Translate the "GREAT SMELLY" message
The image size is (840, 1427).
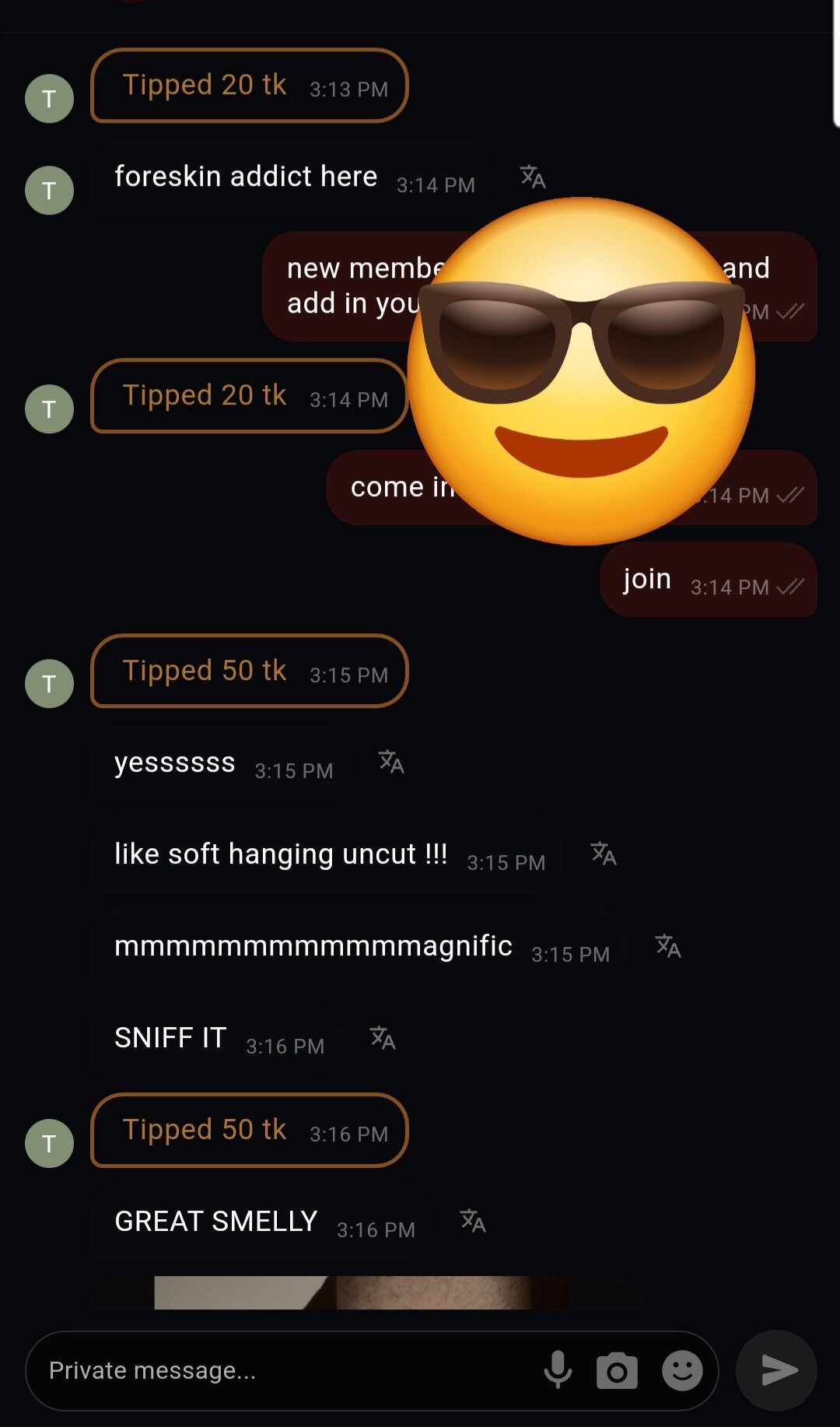click(473, 1222)
